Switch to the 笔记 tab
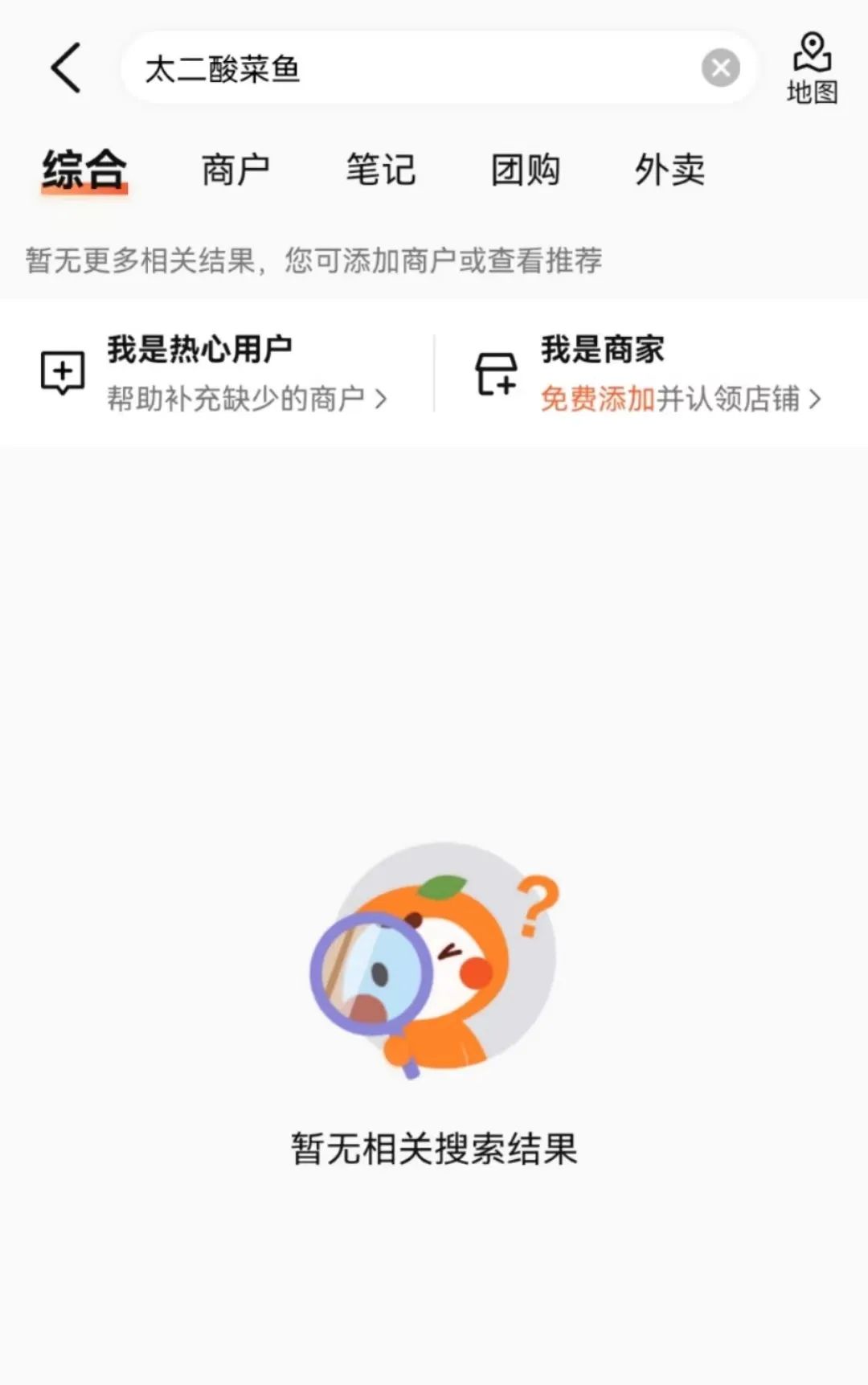Viewport: 868px width, 1385px height. 380,170
